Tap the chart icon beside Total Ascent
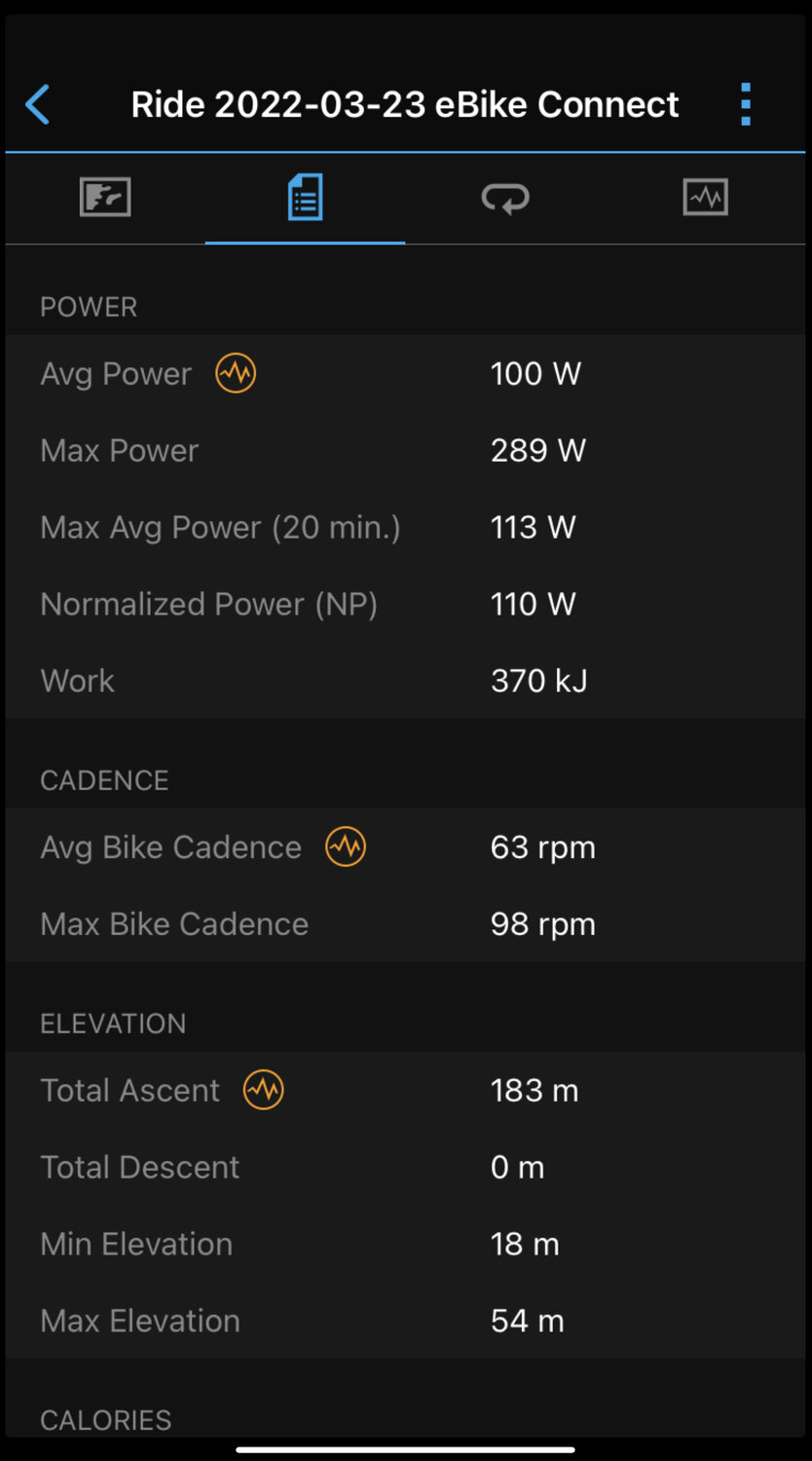The height and width of the screenshot is (1461, 812). point(263,1090)
